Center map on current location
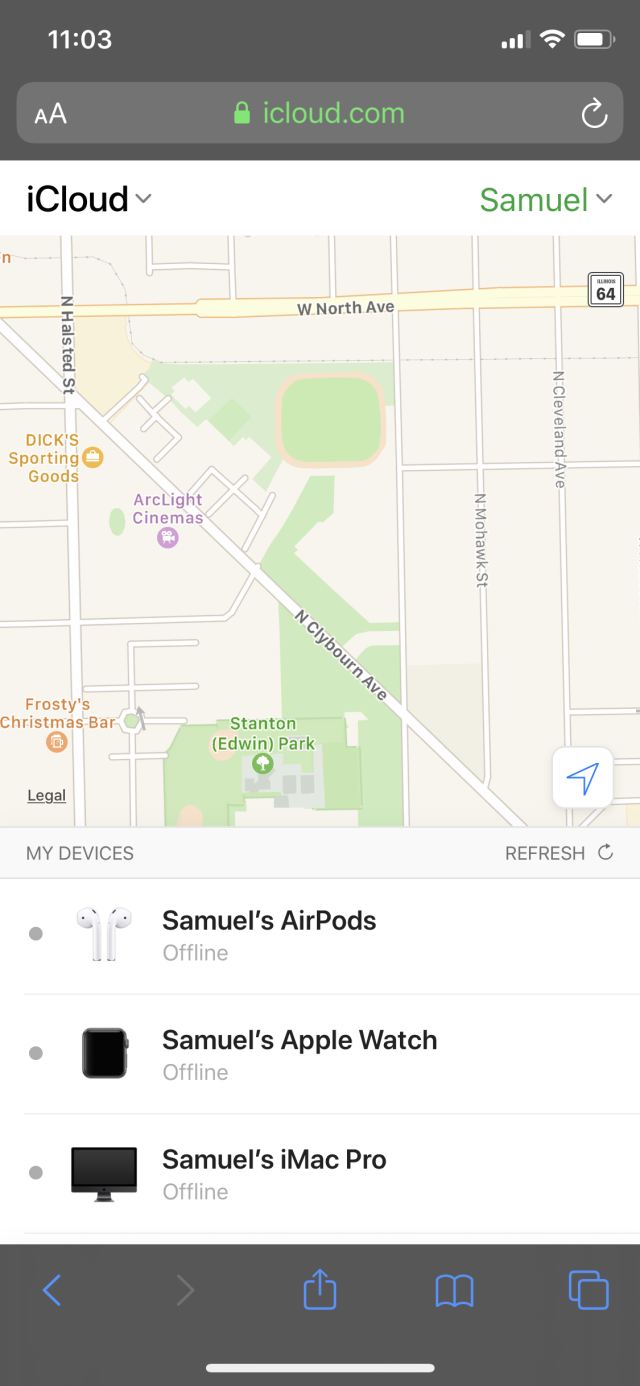 (583, 777)
